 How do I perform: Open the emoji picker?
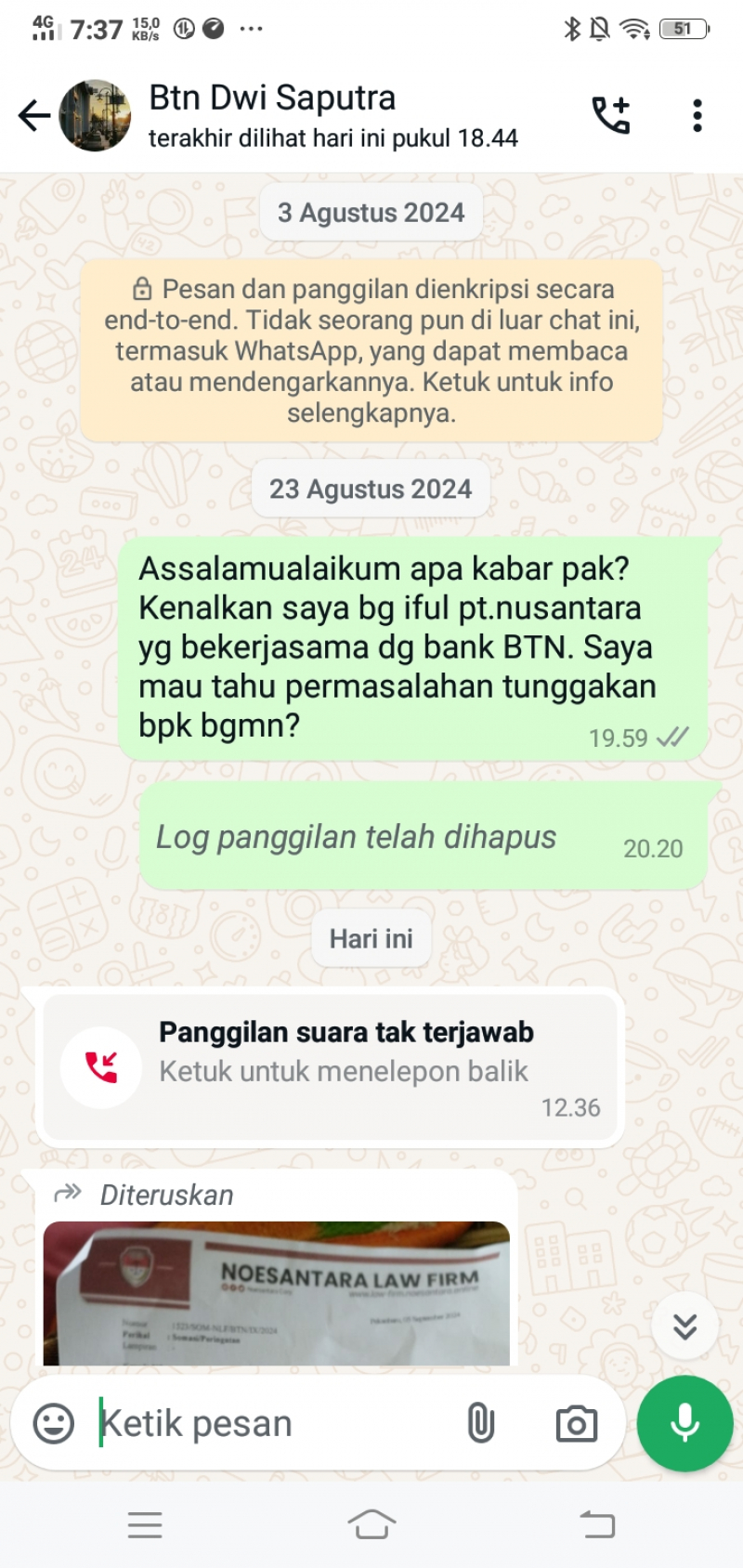54,1423
